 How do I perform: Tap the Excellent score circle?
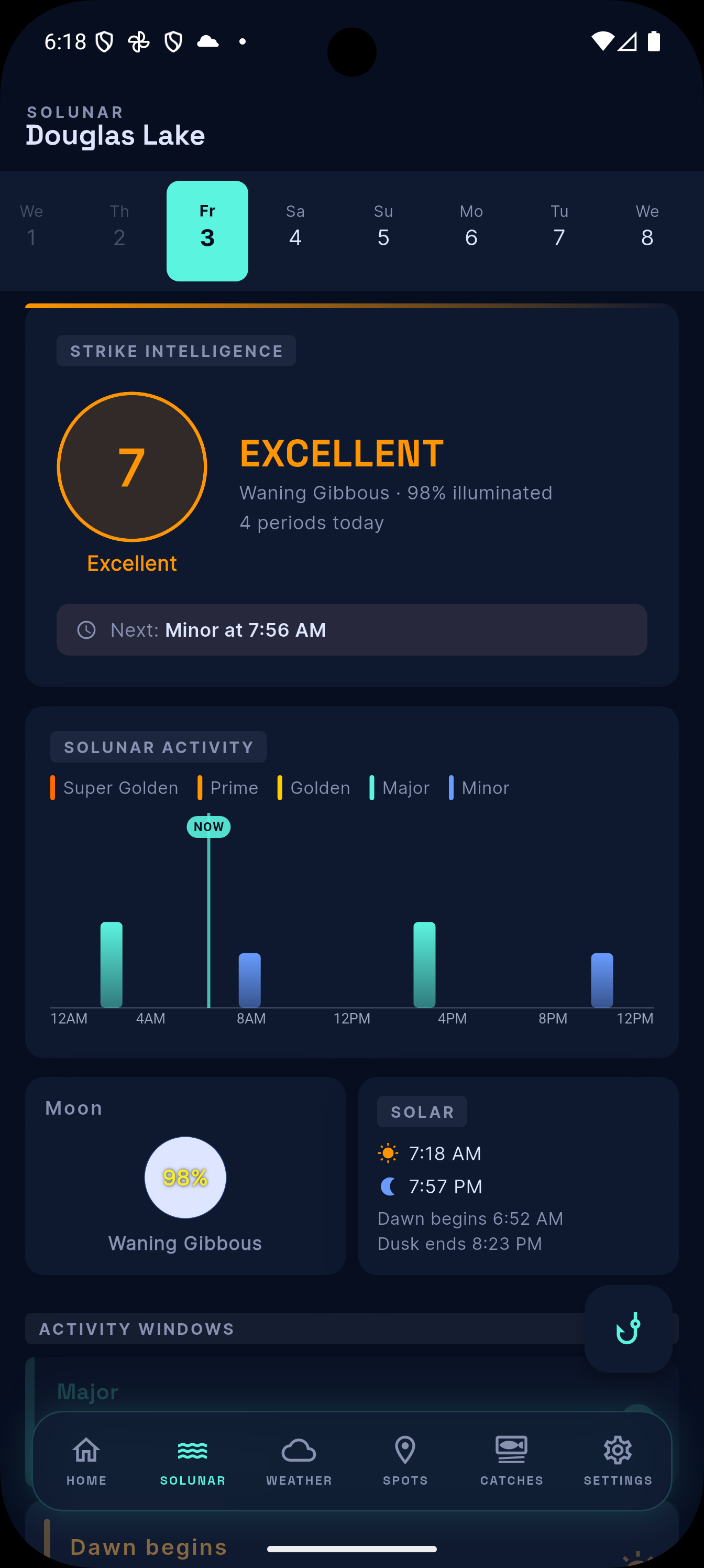(131, 467)
